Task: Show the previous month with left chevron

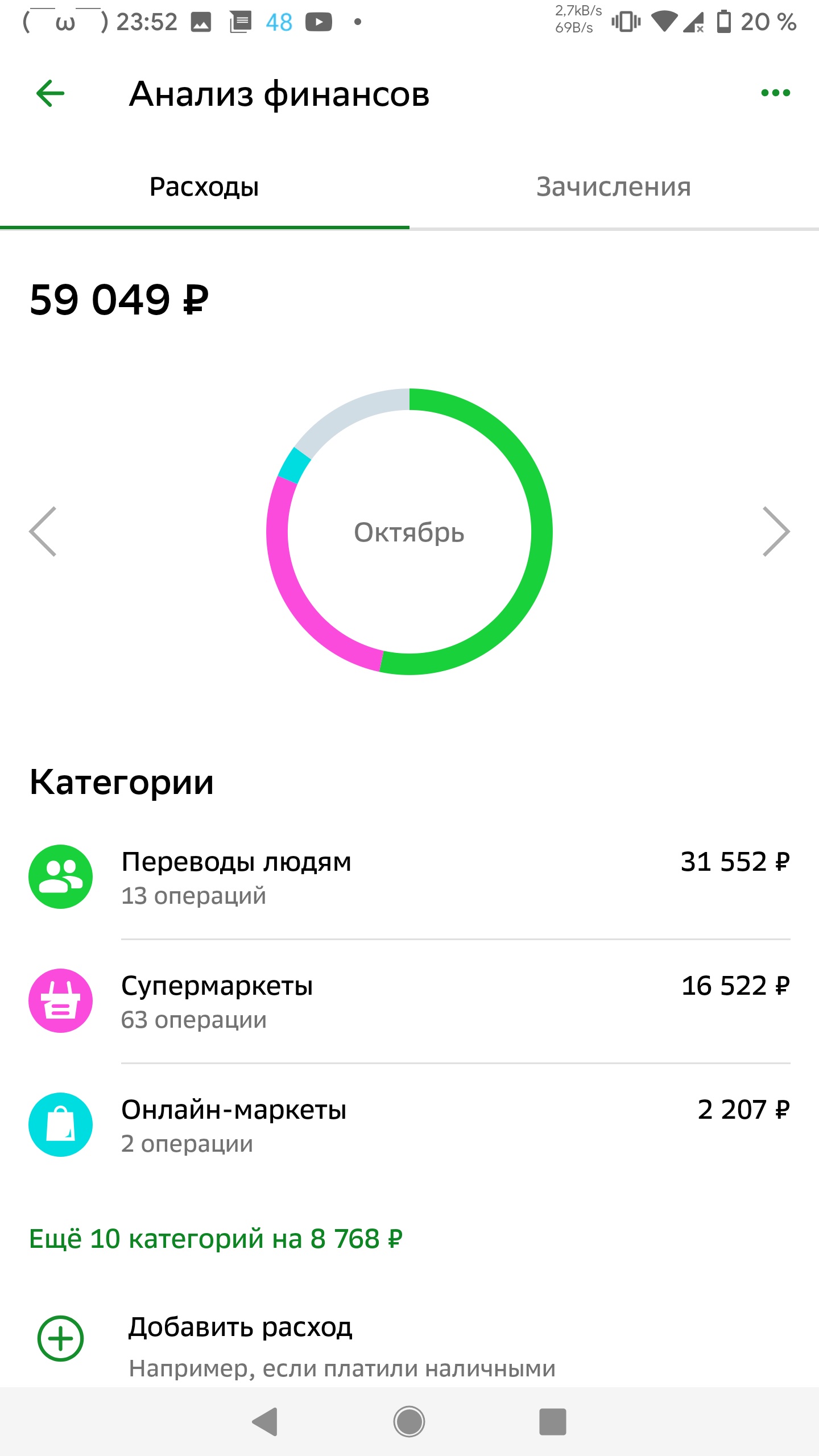Action: click(x=43, y=531)
